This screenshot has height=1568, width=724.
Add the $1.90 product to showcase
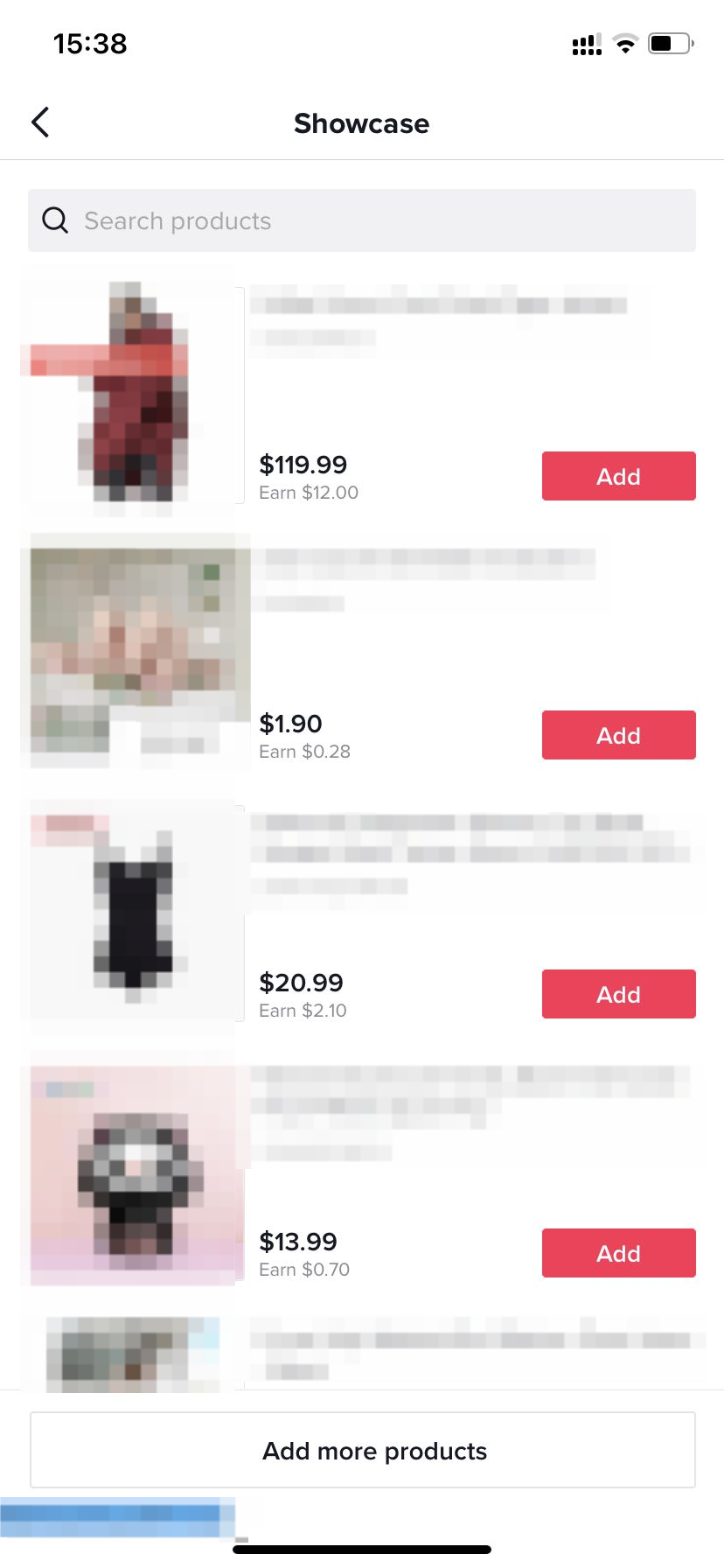618,735
